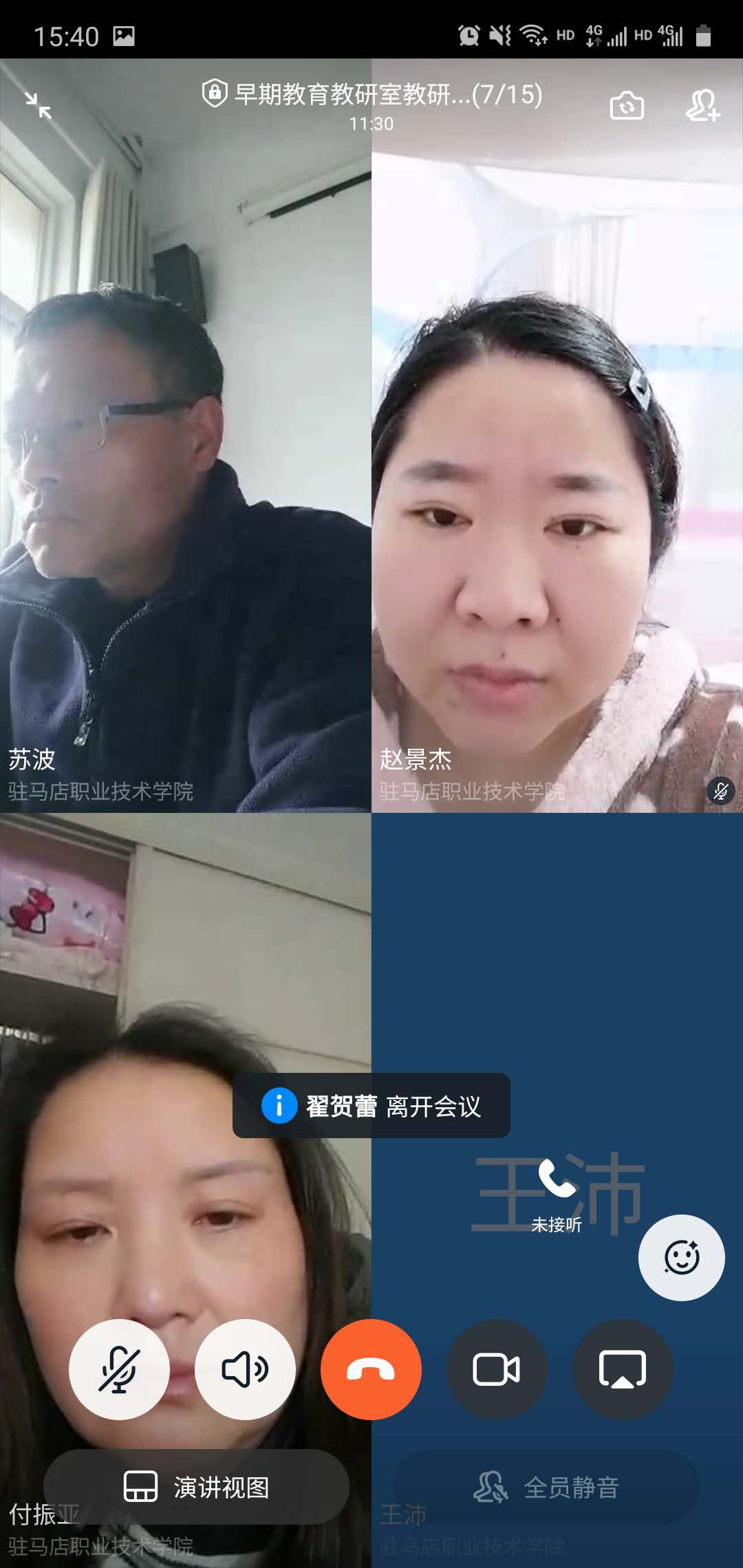Image resolution: width=743 pixels, height=1568 pixels.
Task: Unmute the microphone
Action: click(x=119, y=1369)
